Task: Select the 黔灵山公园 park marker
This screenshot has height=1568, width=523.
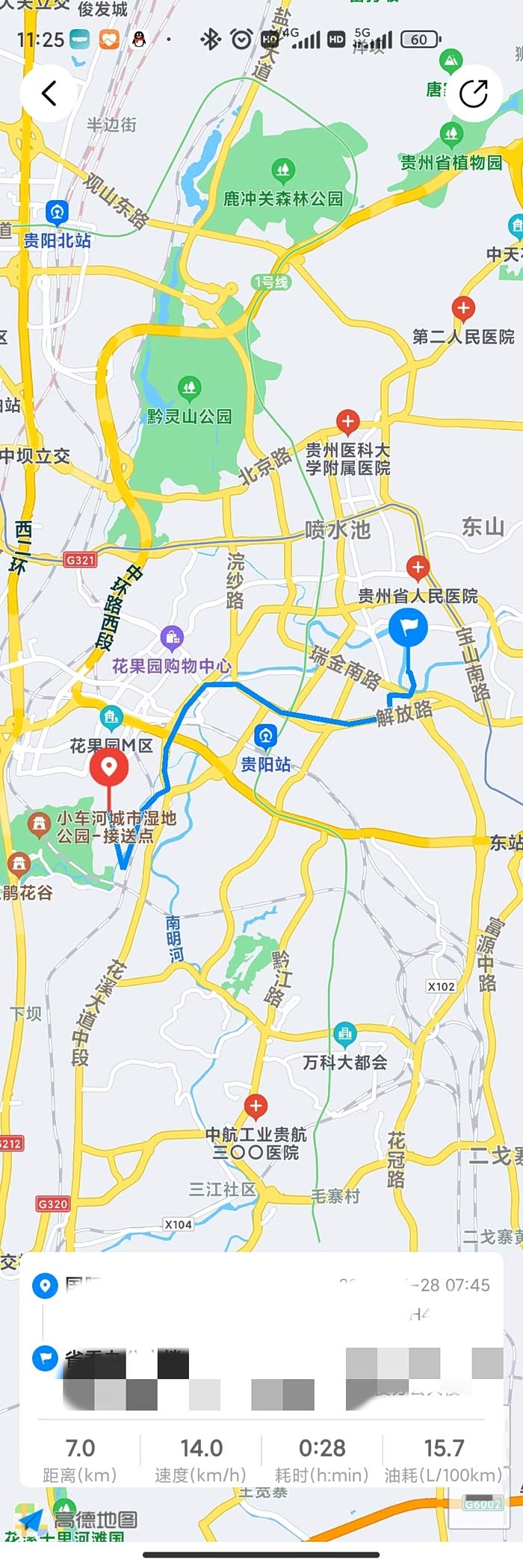Action: point(189,388)
